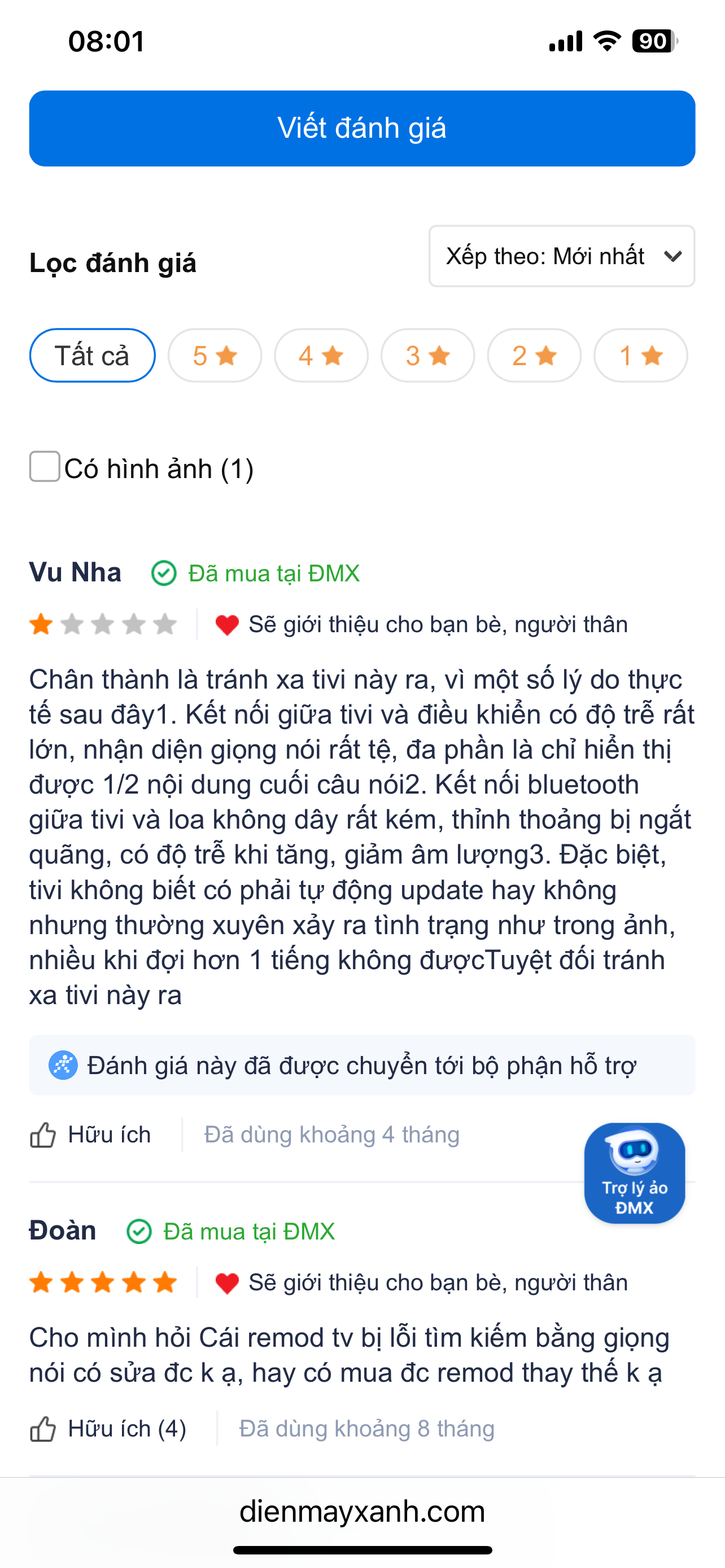Viewport: 725px width, 1568px height.
Task: Filter reviews by 5 stars
Action: tap(215, 356)
